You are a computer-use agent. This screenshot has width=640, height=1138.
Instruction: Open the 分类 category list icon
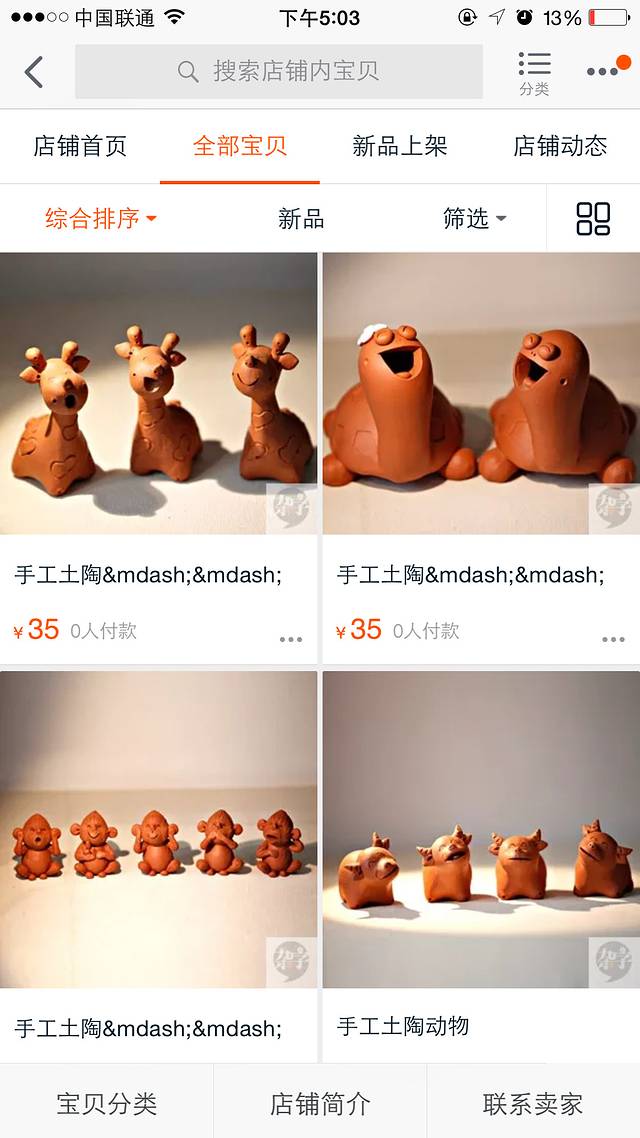click(534, 73)
